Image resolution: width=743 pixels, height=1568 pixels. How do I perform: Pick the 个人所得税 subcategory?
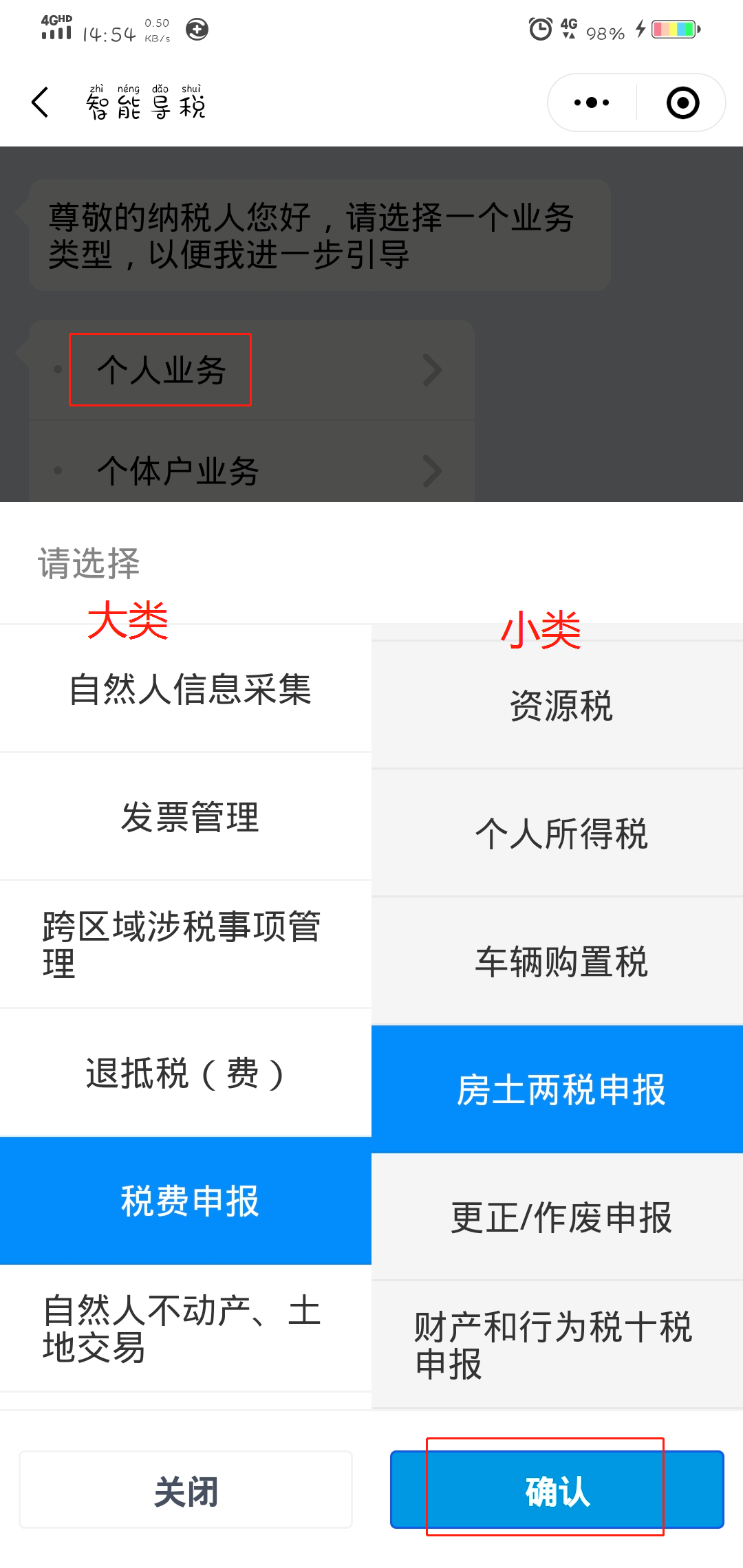[557, 834]
